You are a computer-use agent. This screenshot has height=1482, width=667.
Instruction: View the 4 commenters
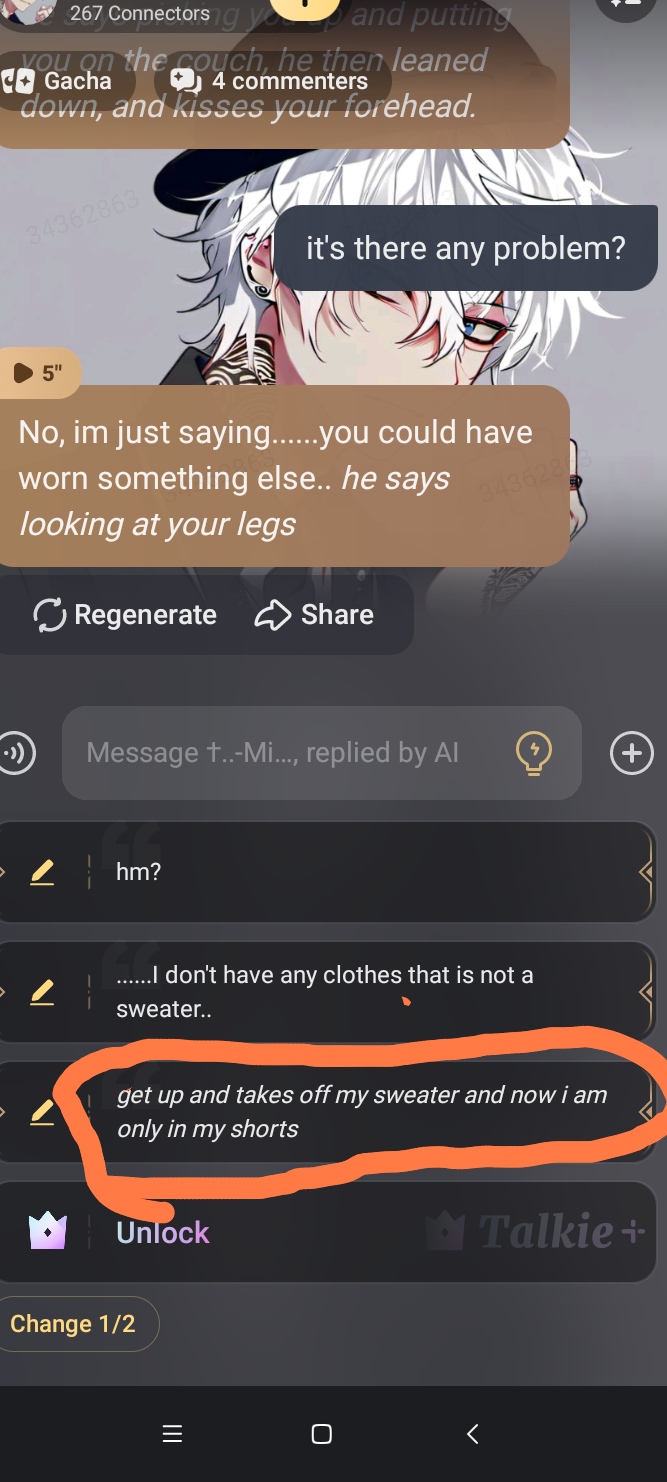tap(270, 81)
